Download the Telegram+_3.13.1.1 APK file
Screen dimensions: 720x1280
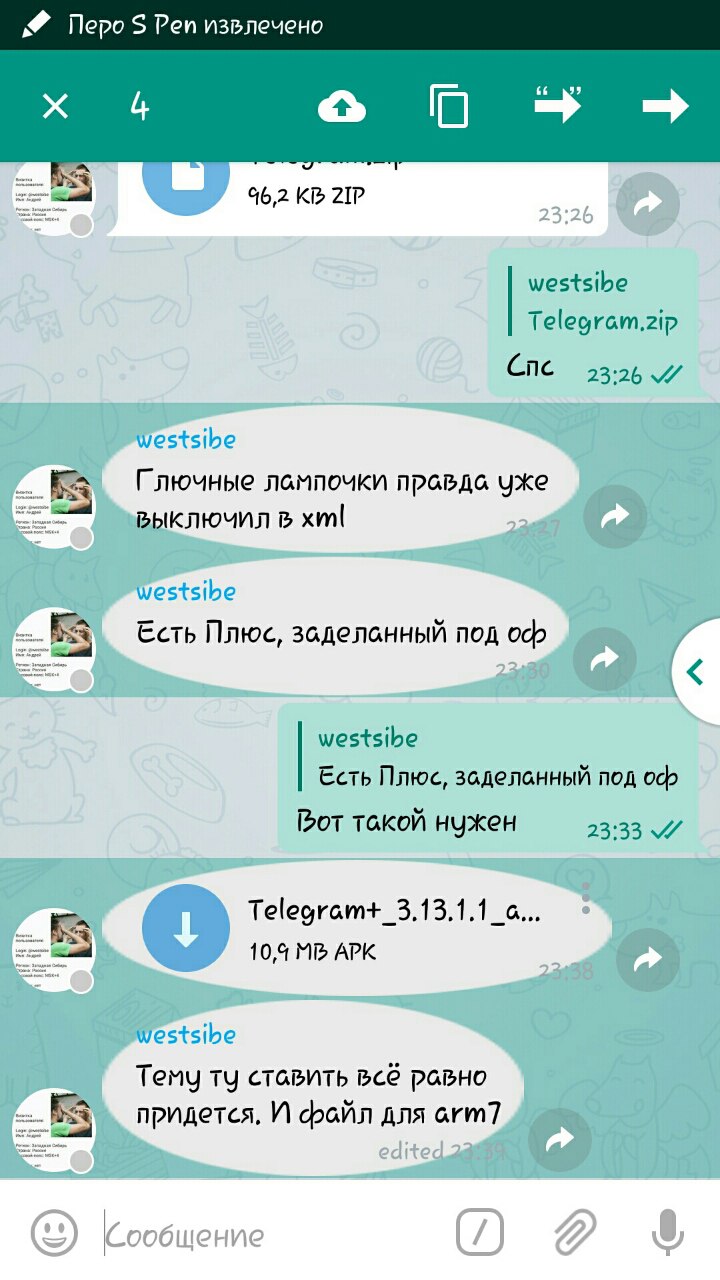[186, 929]
